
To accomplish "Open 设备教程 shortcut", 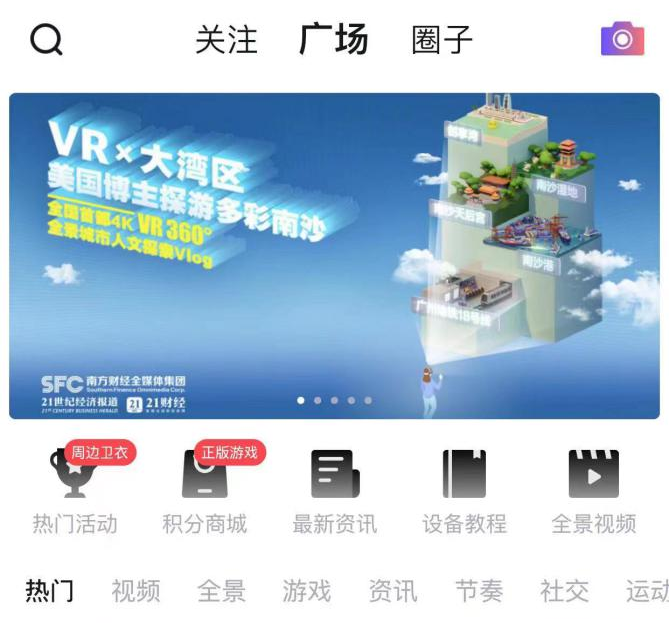I will [464, 490].
